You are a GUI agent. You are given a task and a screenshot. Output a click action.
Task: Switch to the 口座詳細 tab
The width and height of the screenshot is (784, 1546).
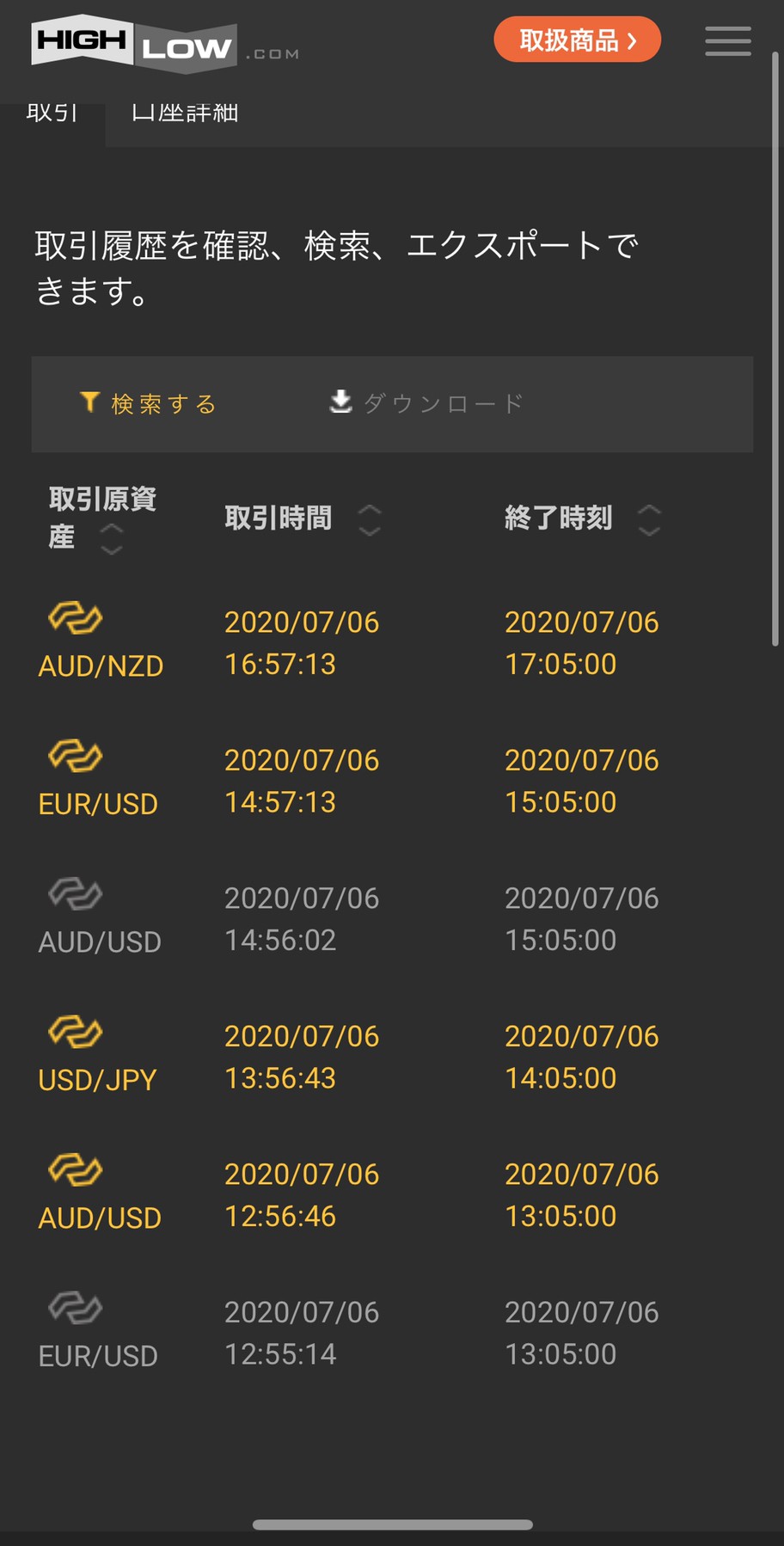coord(185,114)
